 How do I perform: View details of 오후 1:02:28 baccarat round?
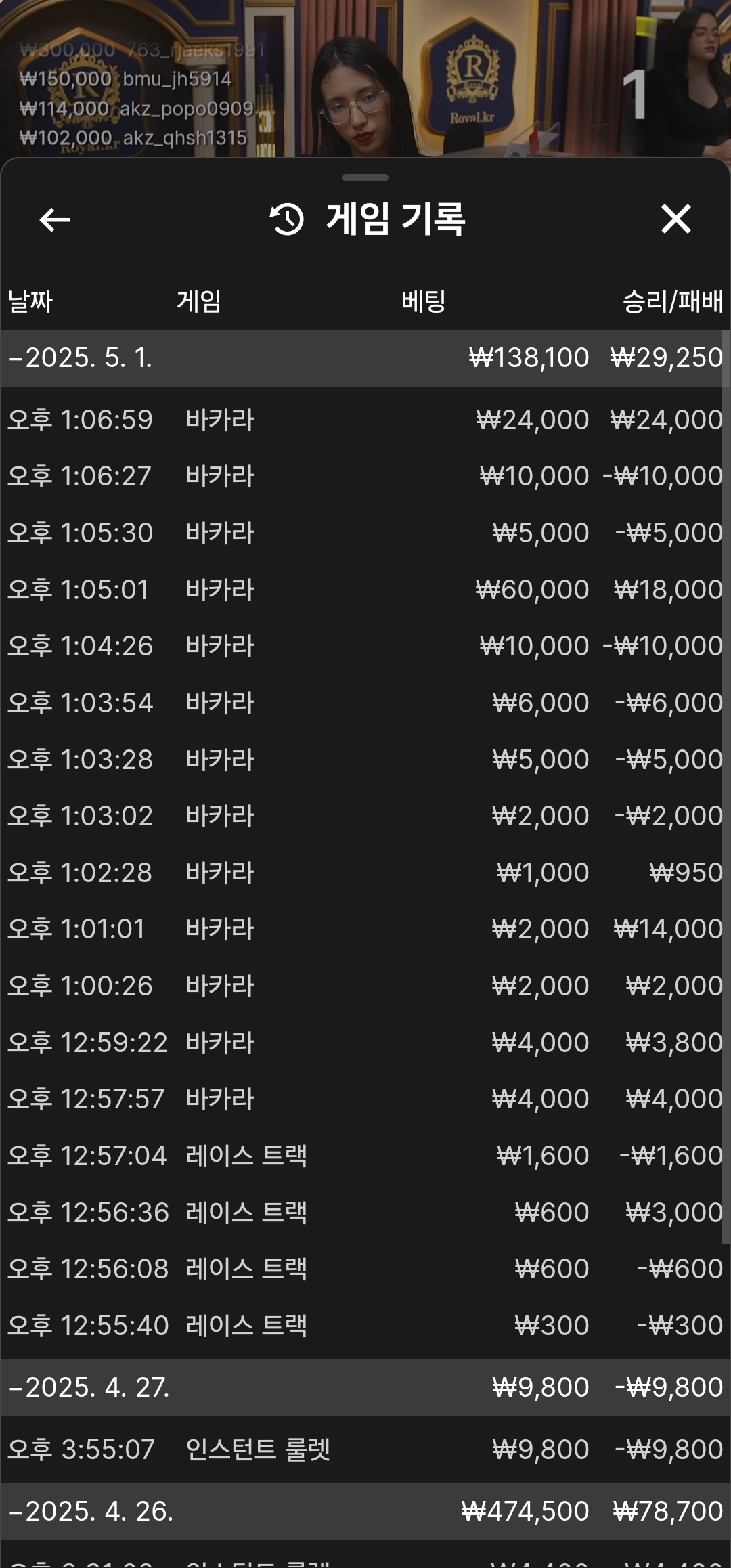(365, 873)
